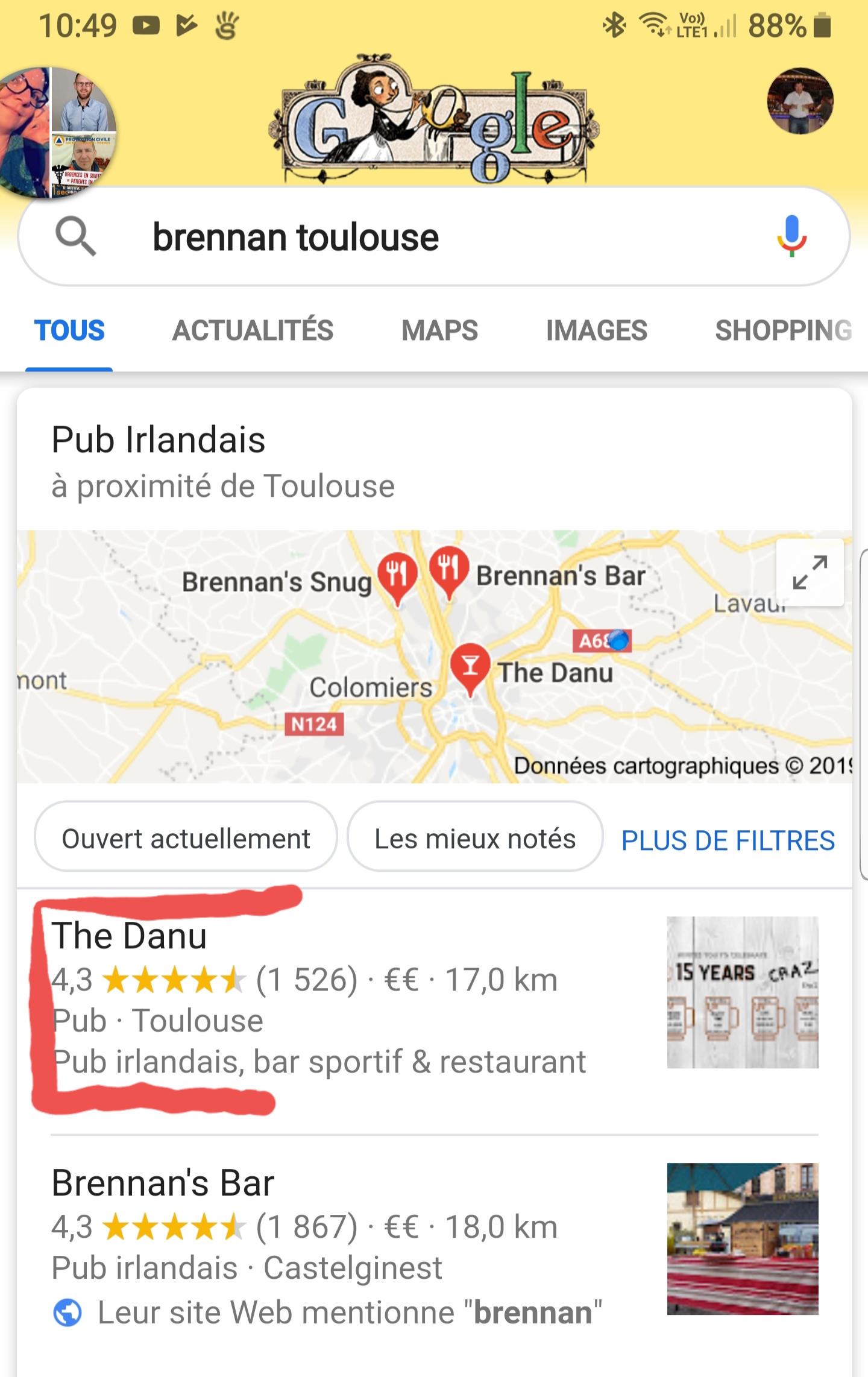Open Plus de filtres
This screenshot has width=868, height=1377.
pos(728,840)
